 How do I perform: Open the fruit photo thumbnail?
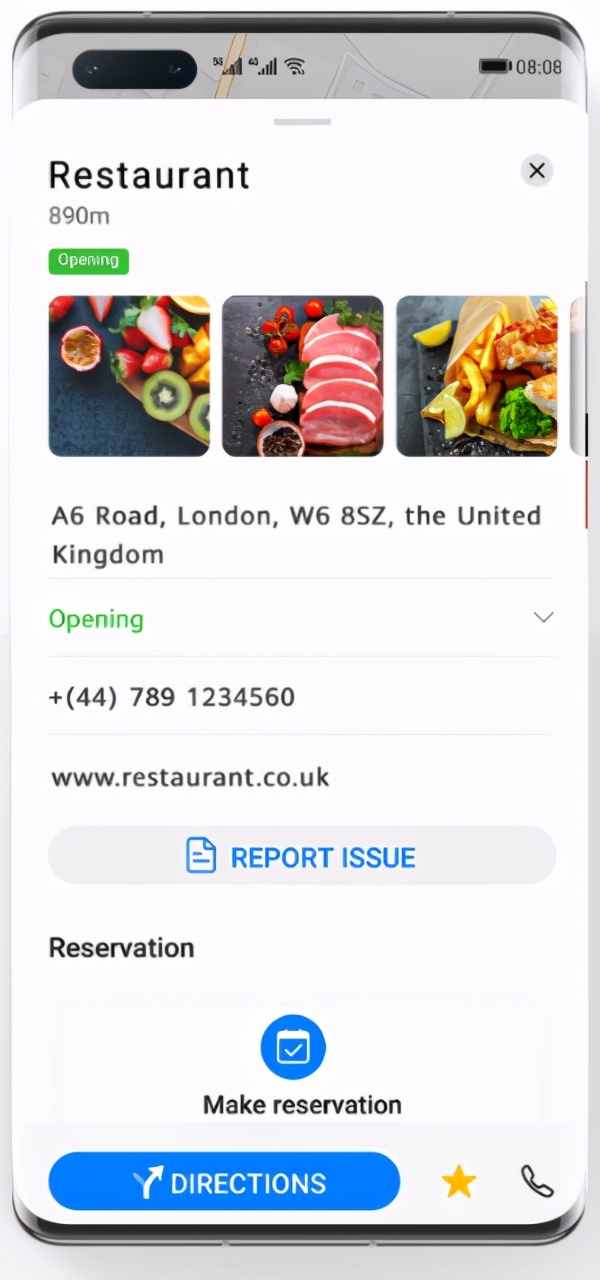point(129,376)
